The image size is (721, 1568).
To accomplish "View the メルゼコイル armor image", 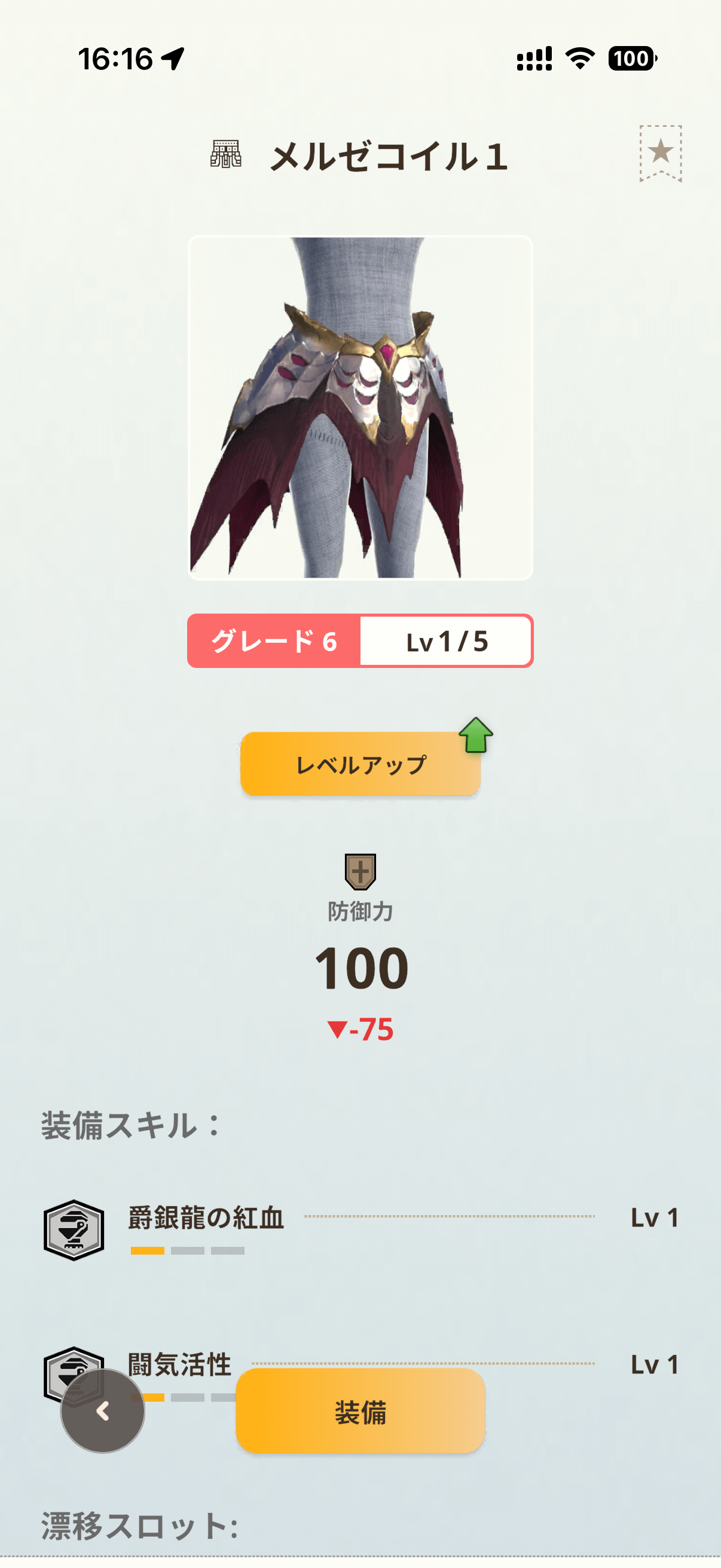I will (360, 408).
